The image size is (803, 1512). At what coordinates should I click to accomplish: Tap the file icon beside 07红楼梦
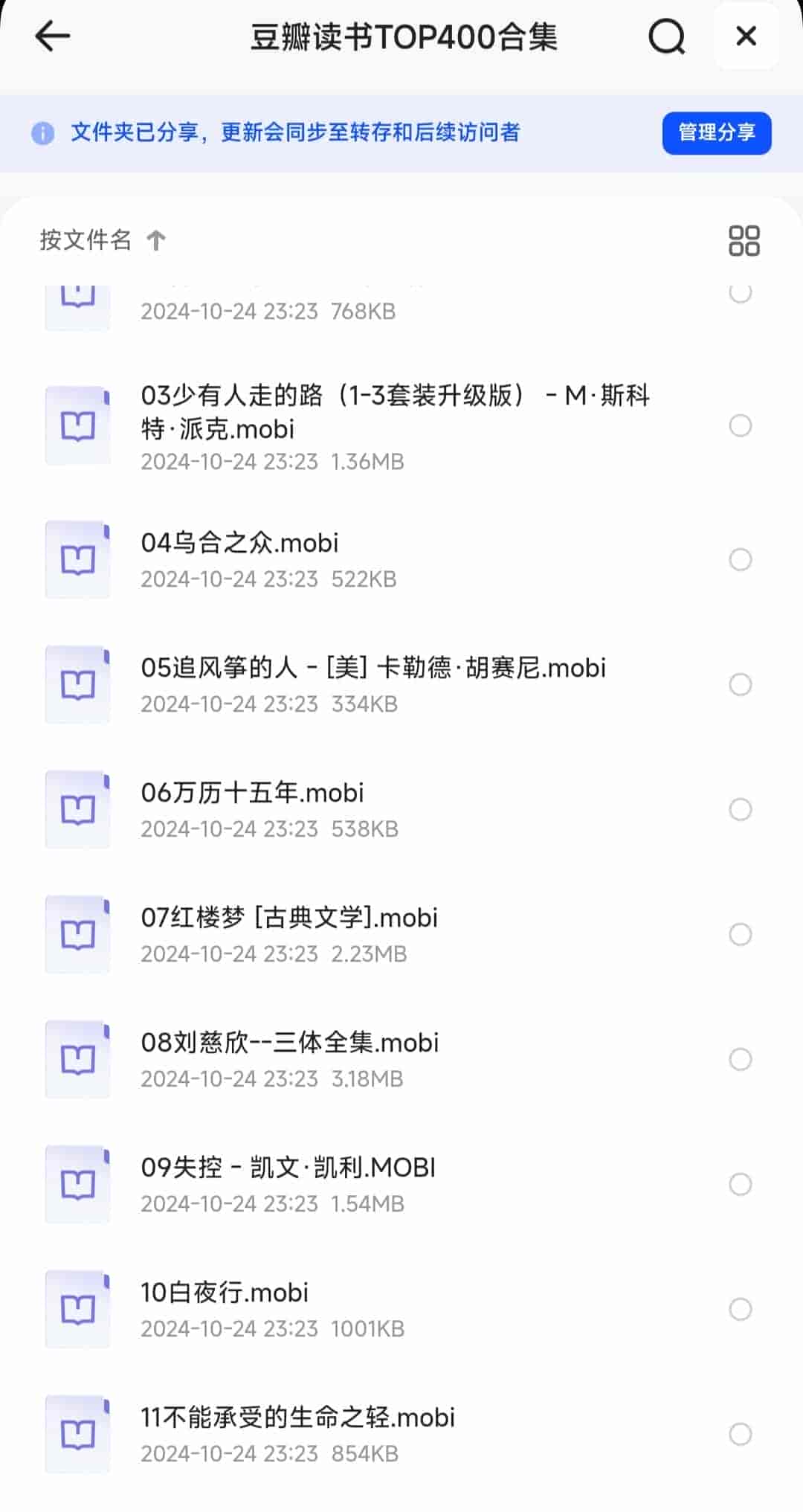pyautogui.click(x=77, y=935)
